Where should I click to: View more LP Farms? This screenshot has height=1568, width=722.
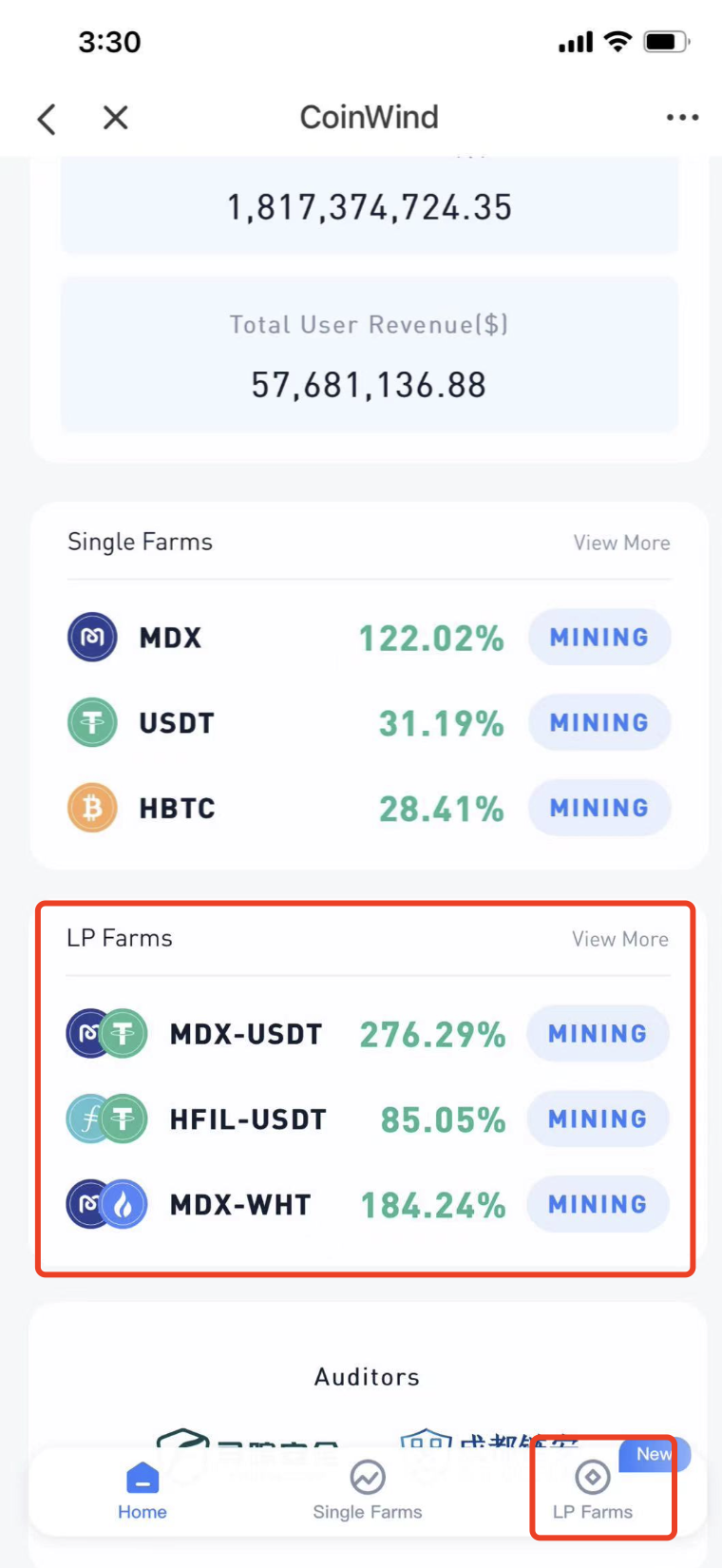(620, 939)
